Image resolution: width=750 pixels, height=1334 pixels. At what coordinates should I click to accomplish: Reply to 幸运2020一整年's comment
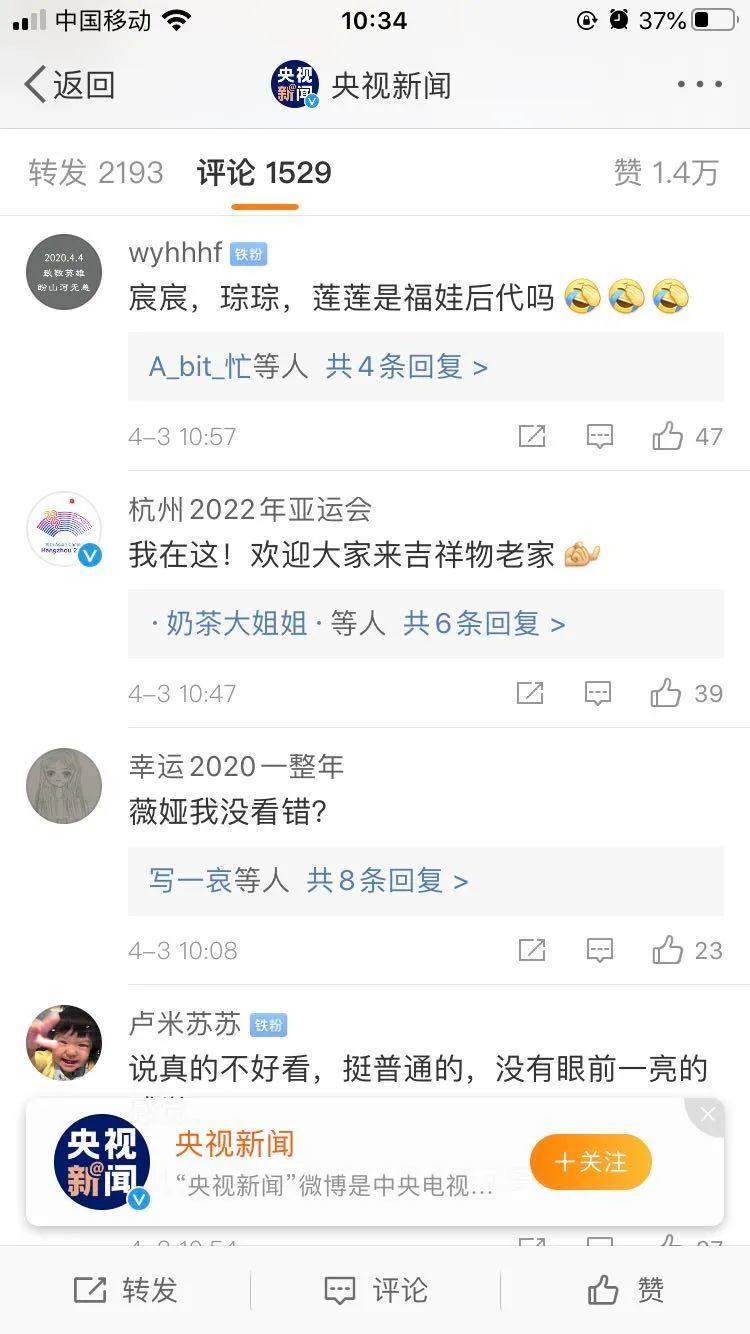click(x=600, y=950)
